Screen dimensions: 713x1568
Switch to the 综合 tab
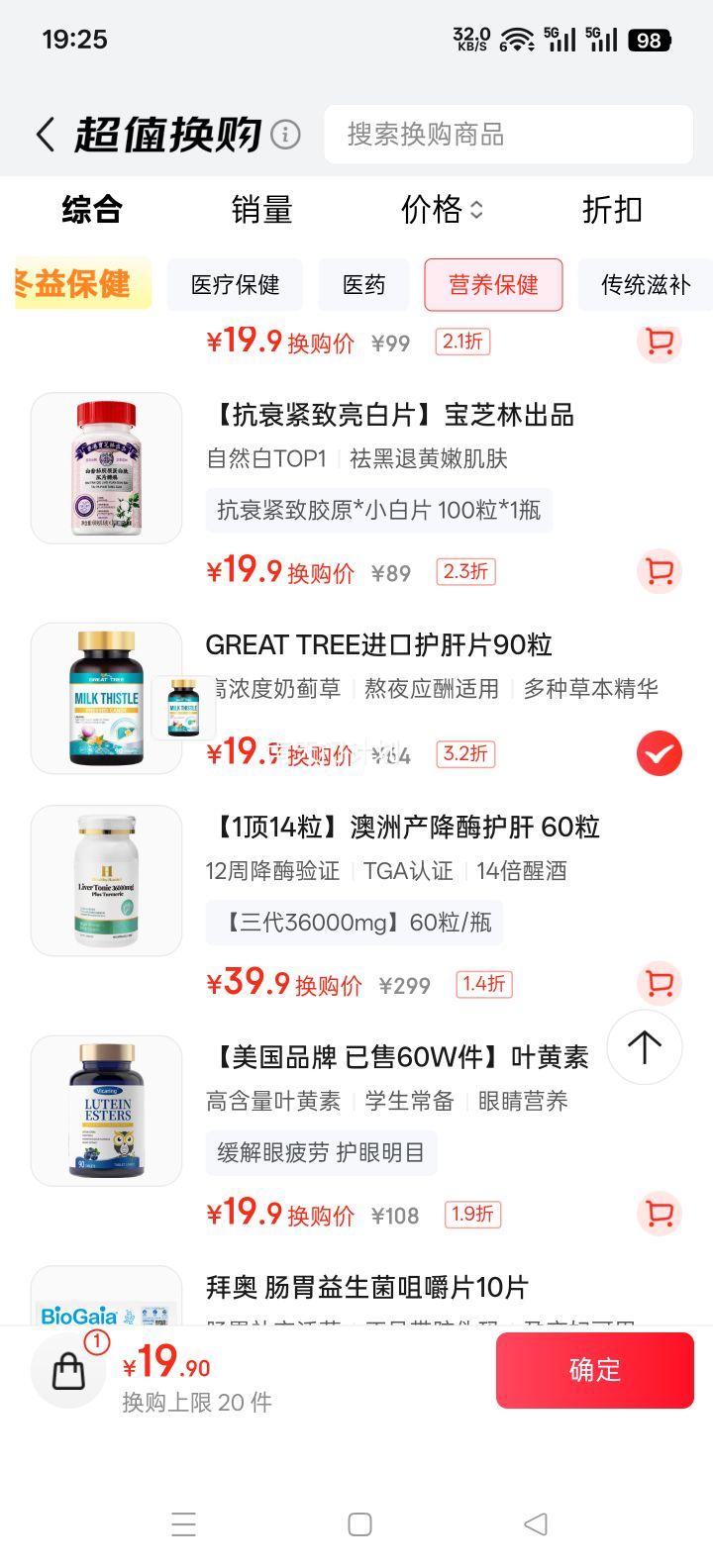(x=93, y=211)
